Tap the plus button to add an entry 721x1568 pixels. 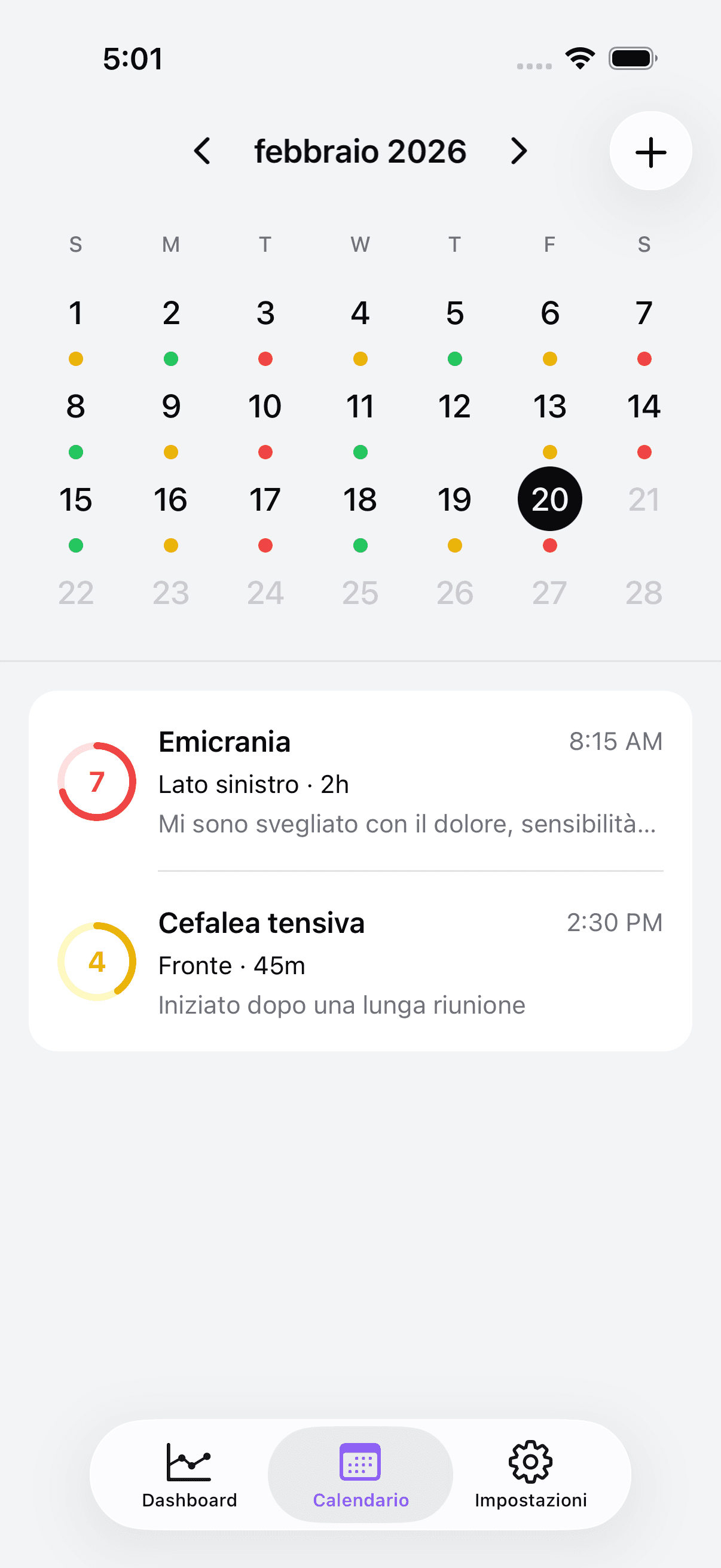pyautogui.click(x=650, y=151)
